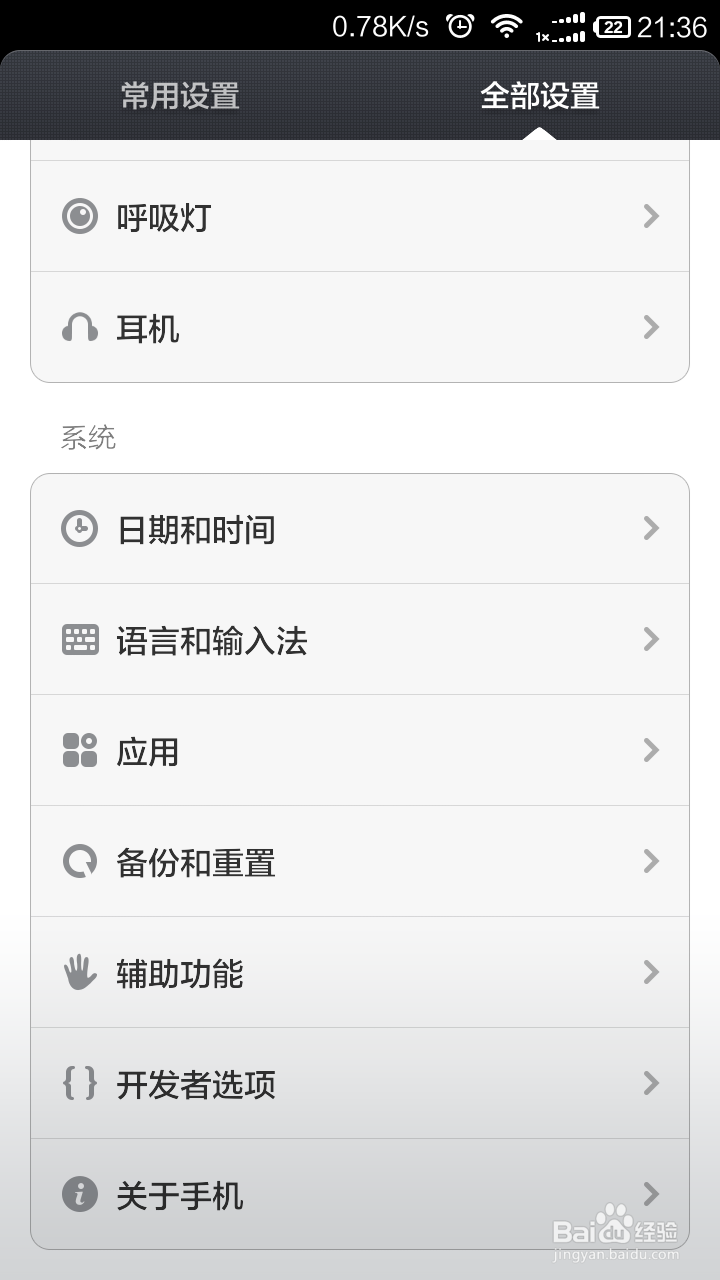Switch to the 常用设置 tab
720x1280 pixels.
pos(180,98)
